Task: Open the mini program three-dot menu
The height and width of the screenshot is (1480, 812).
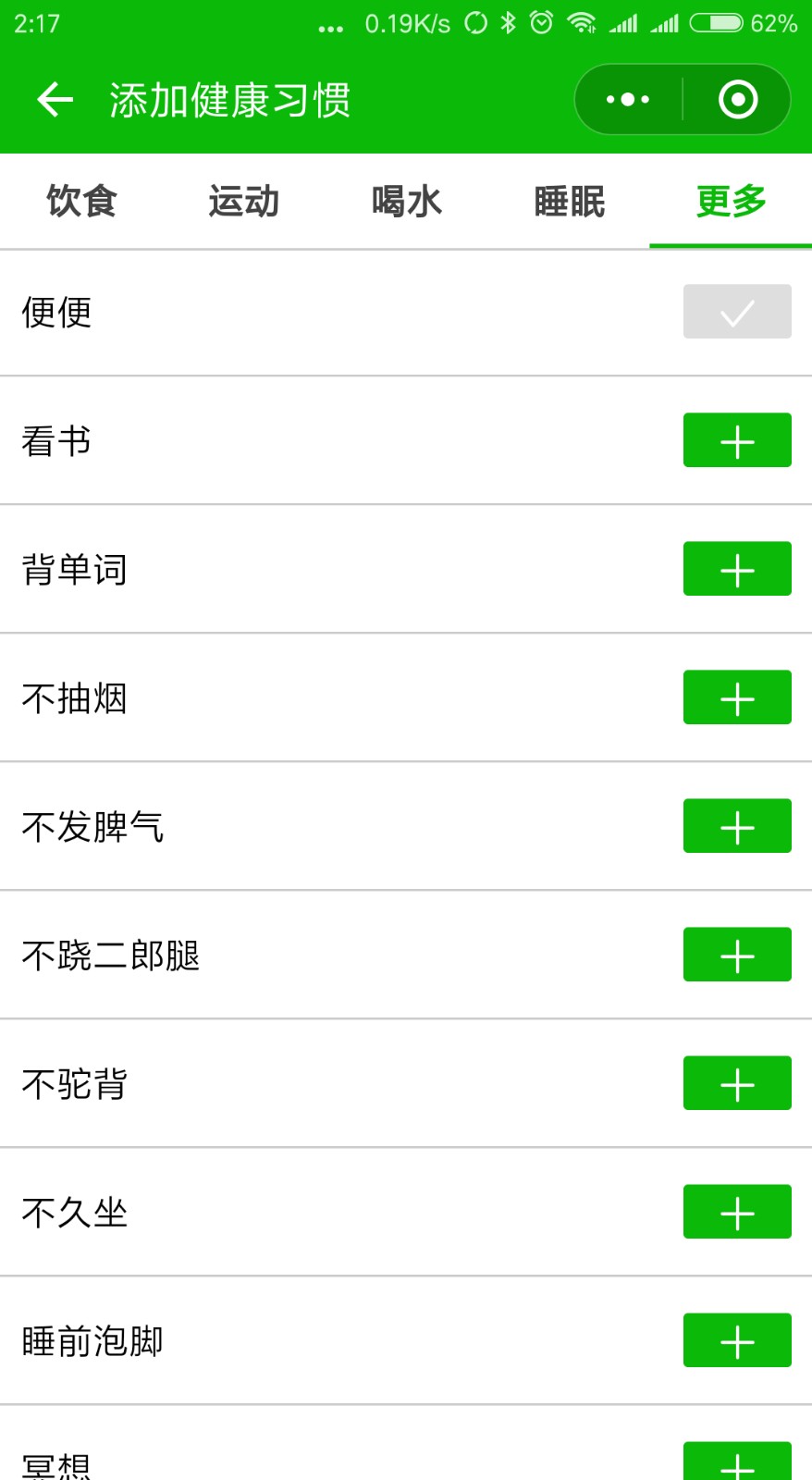Action: pyautogui.click(x=628, y=99)
